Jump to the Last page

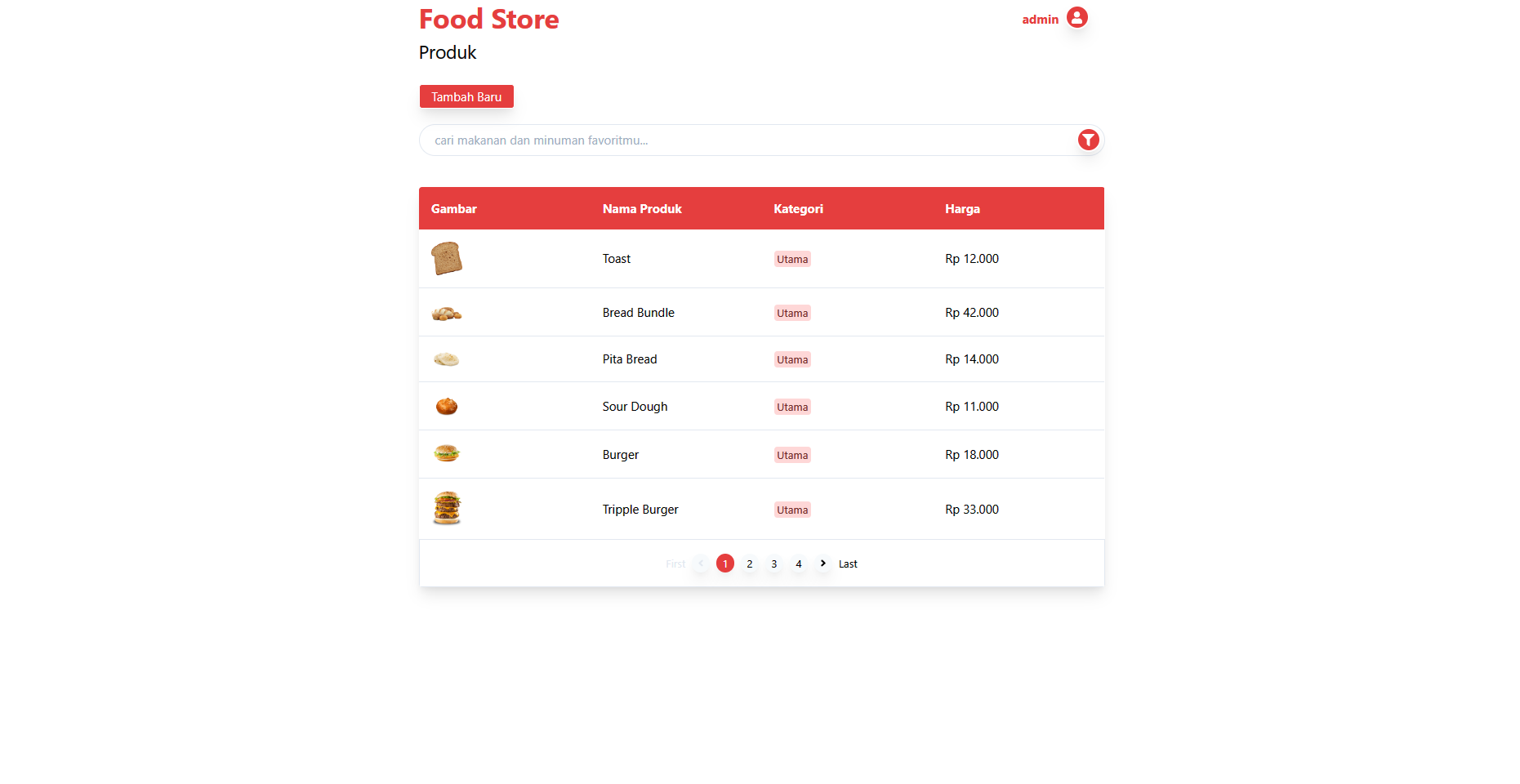[x=848, y=564]
